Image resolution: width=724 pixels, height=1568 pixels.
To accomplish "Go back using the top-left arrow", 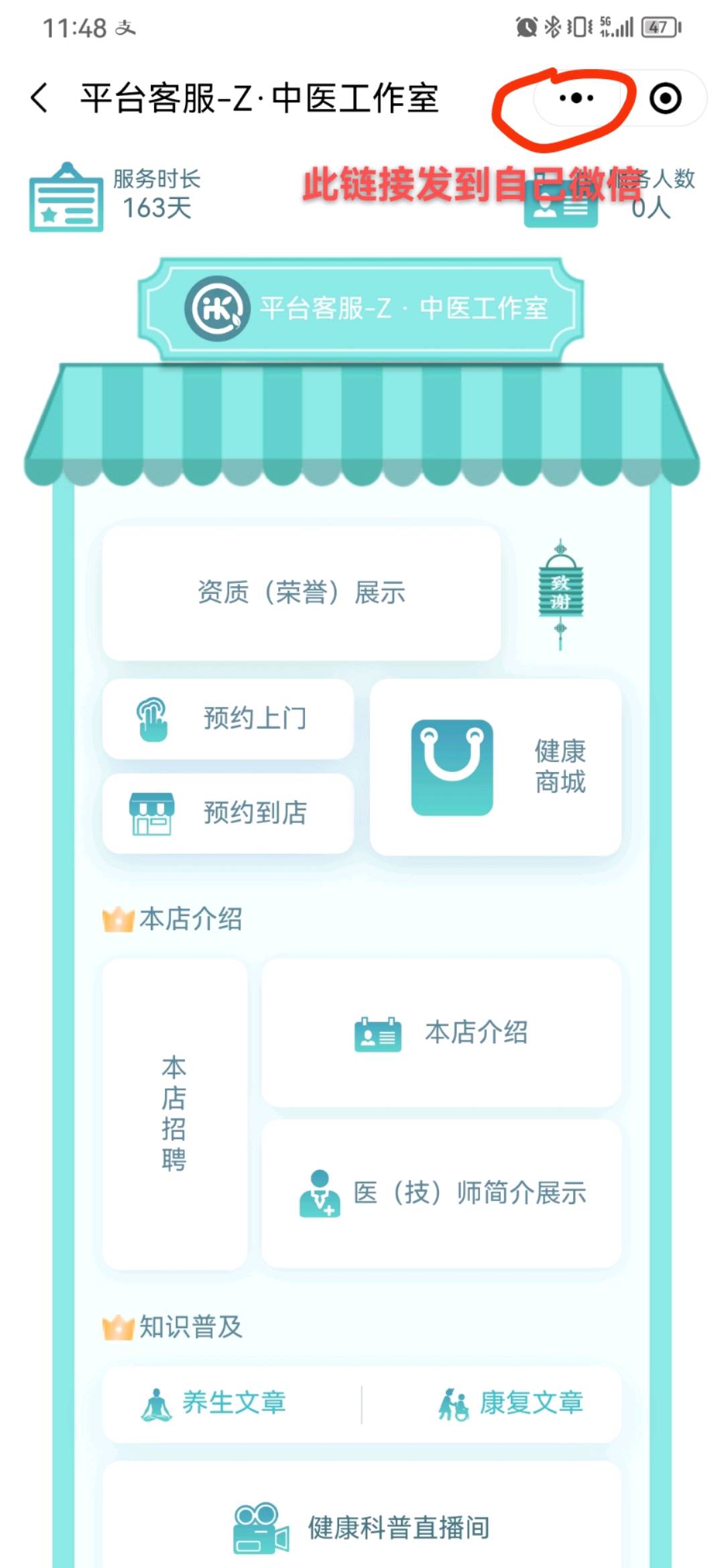I will pyautogui.click(x=39, y=98).
